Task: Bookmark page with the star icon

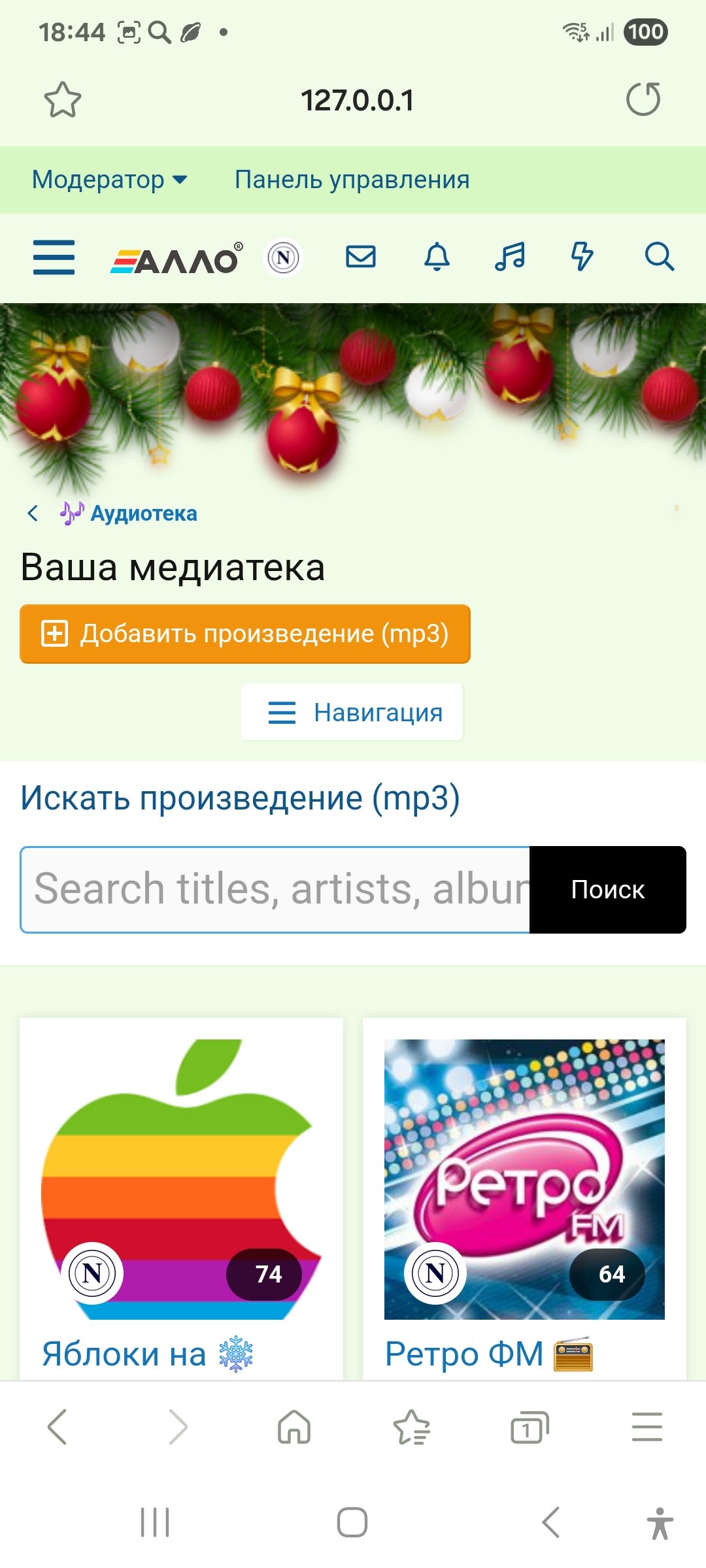Action: [x=63, y=100]
